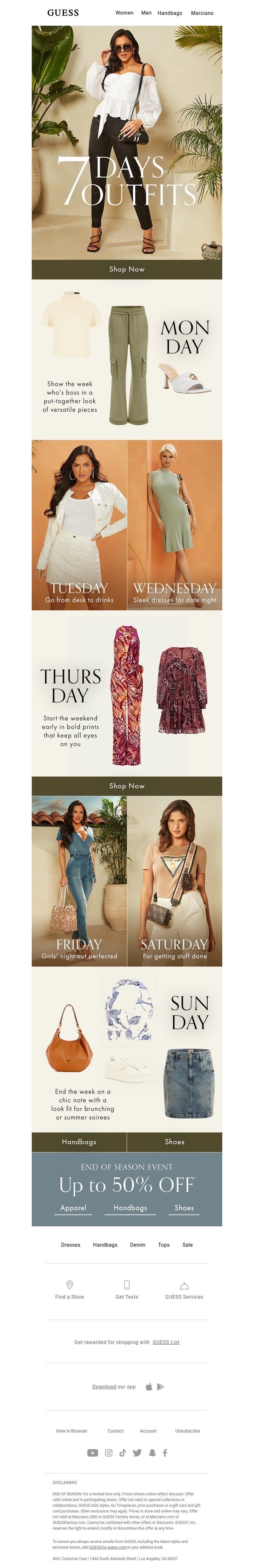Open the Facebook social icon

pos(164,1453)
